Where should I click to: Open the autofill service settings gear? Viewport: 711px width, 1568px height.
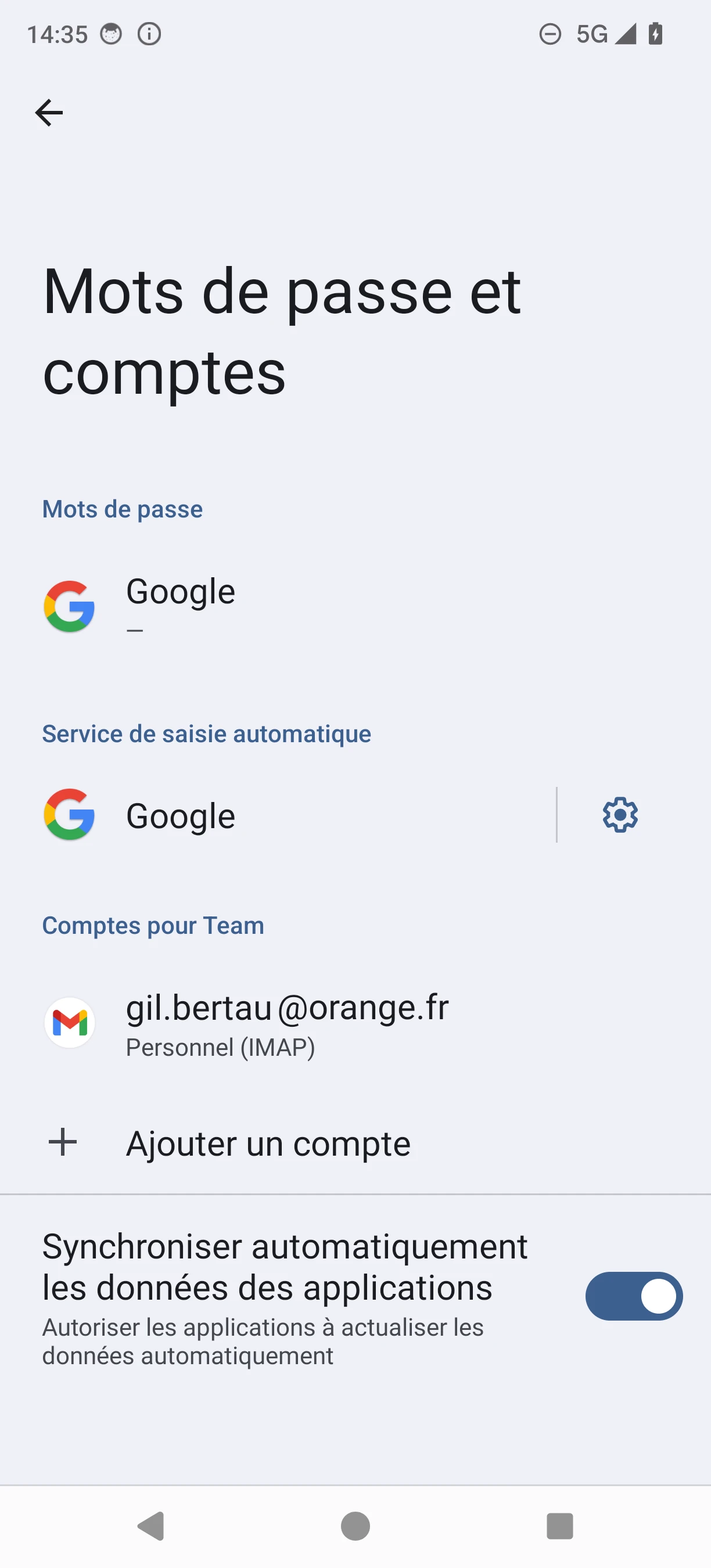point(620,815)
